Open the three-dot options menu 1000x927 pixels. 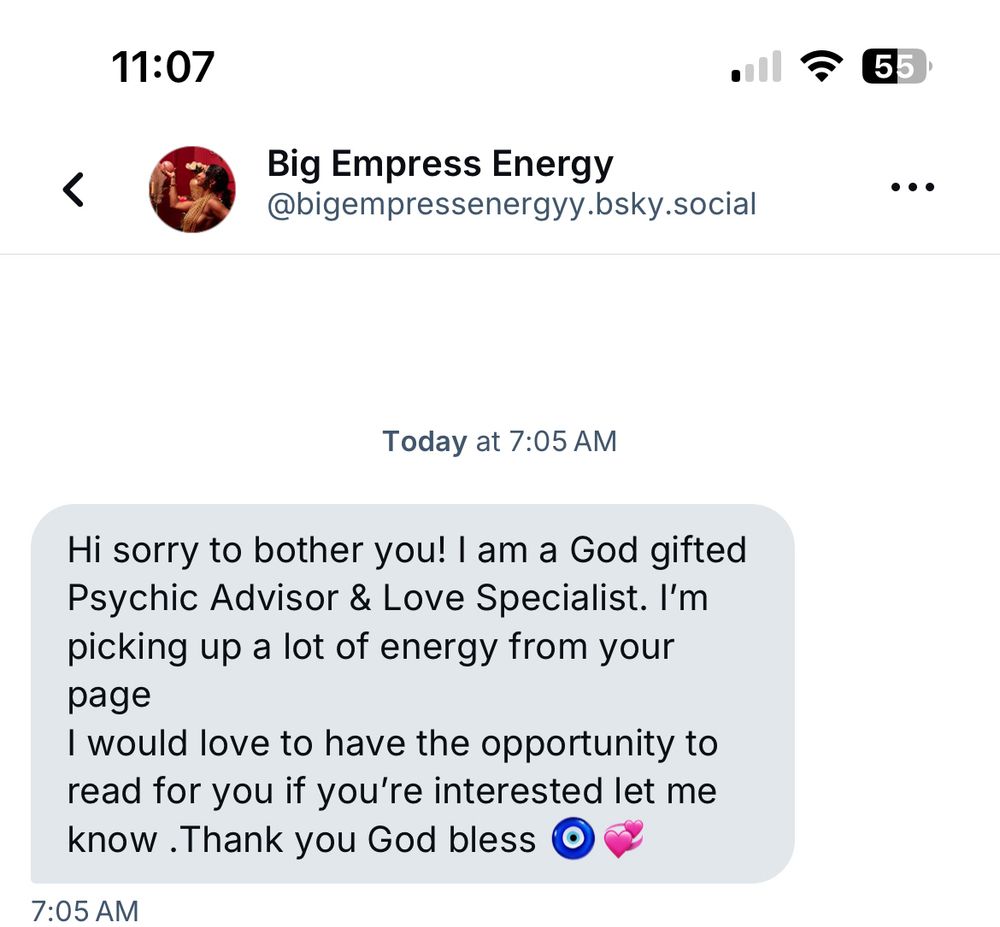tap(912, 187)
